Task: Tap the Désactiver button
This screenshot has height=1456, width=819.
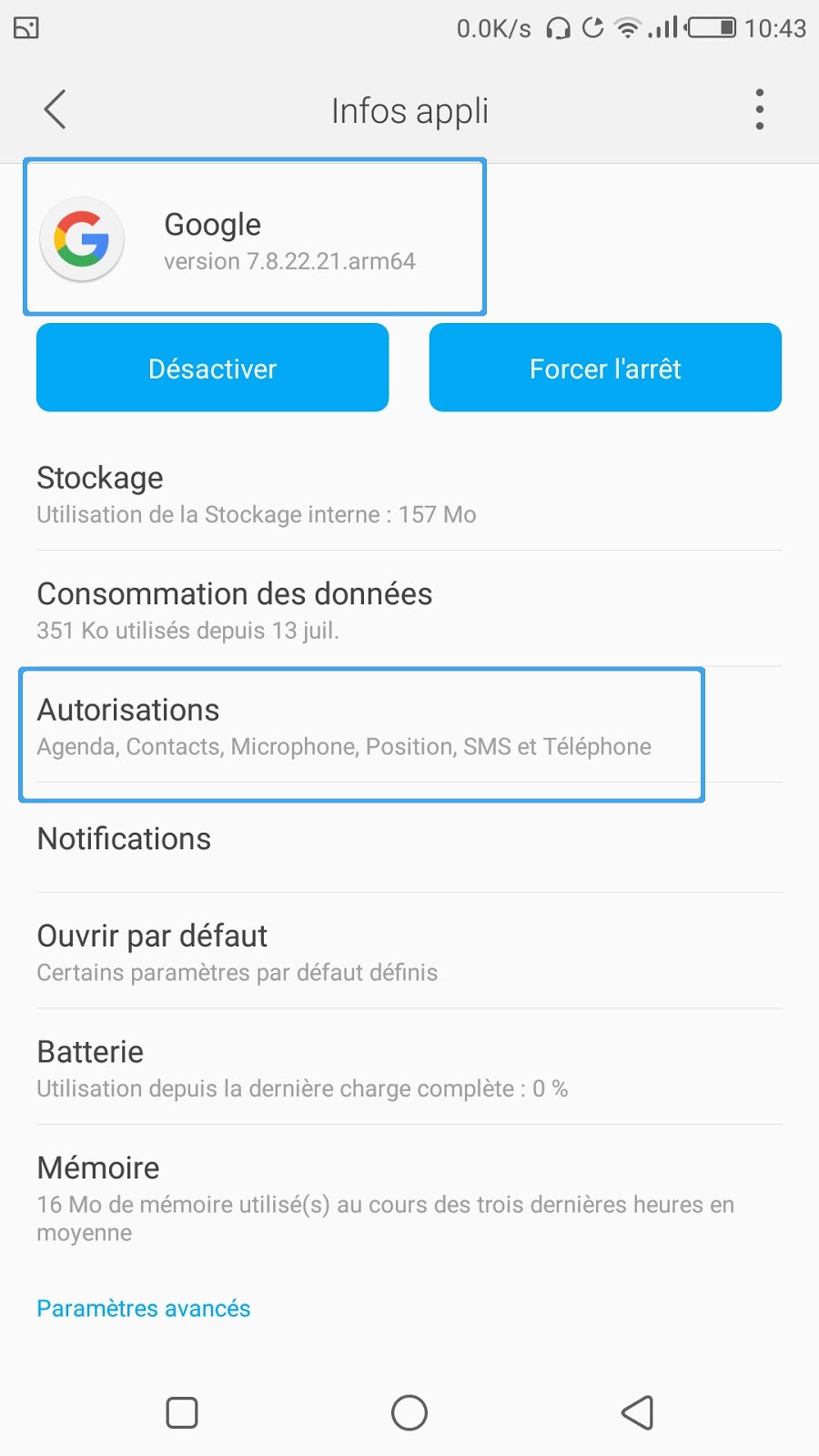Action: (213, 368)
